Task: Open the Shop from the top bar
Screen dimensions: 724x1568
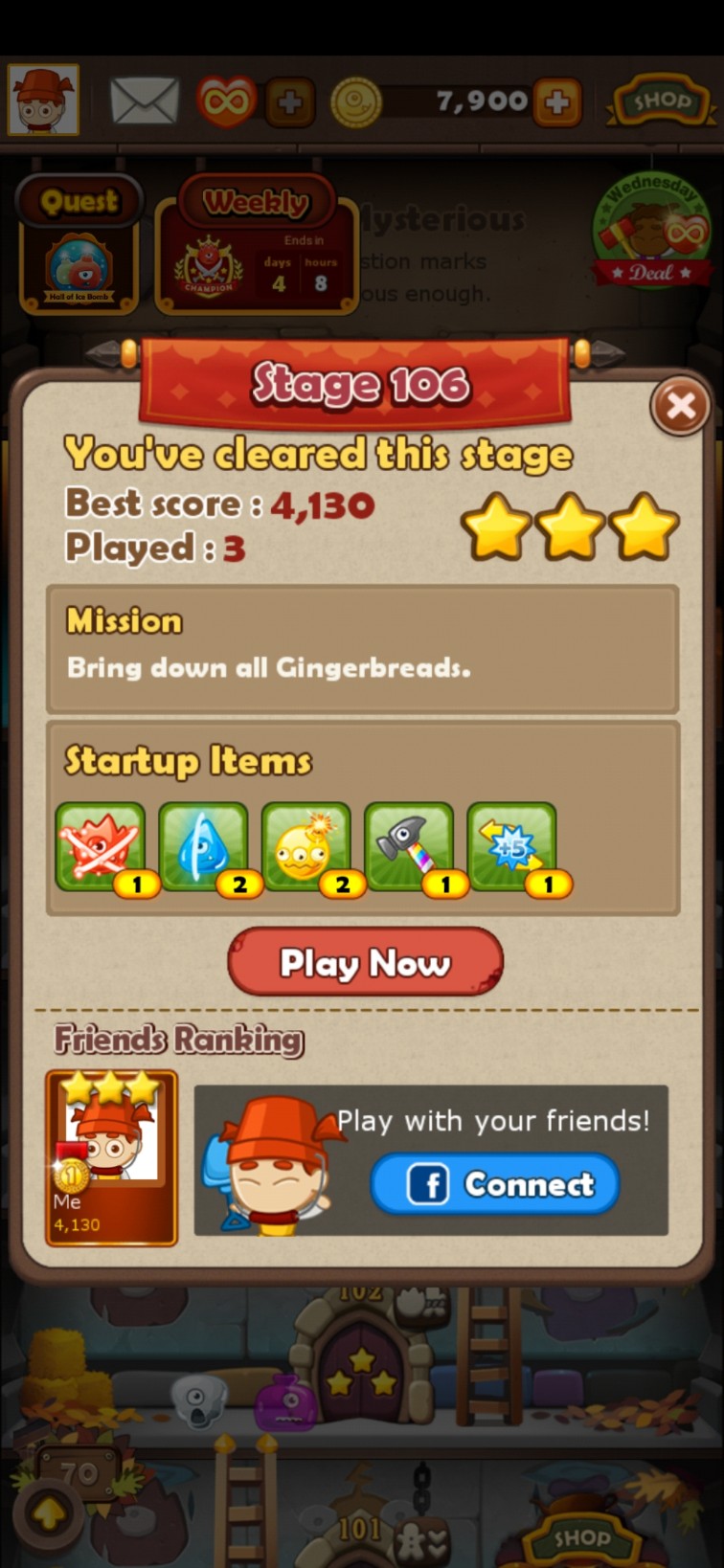Action: (x=661, y=101)
